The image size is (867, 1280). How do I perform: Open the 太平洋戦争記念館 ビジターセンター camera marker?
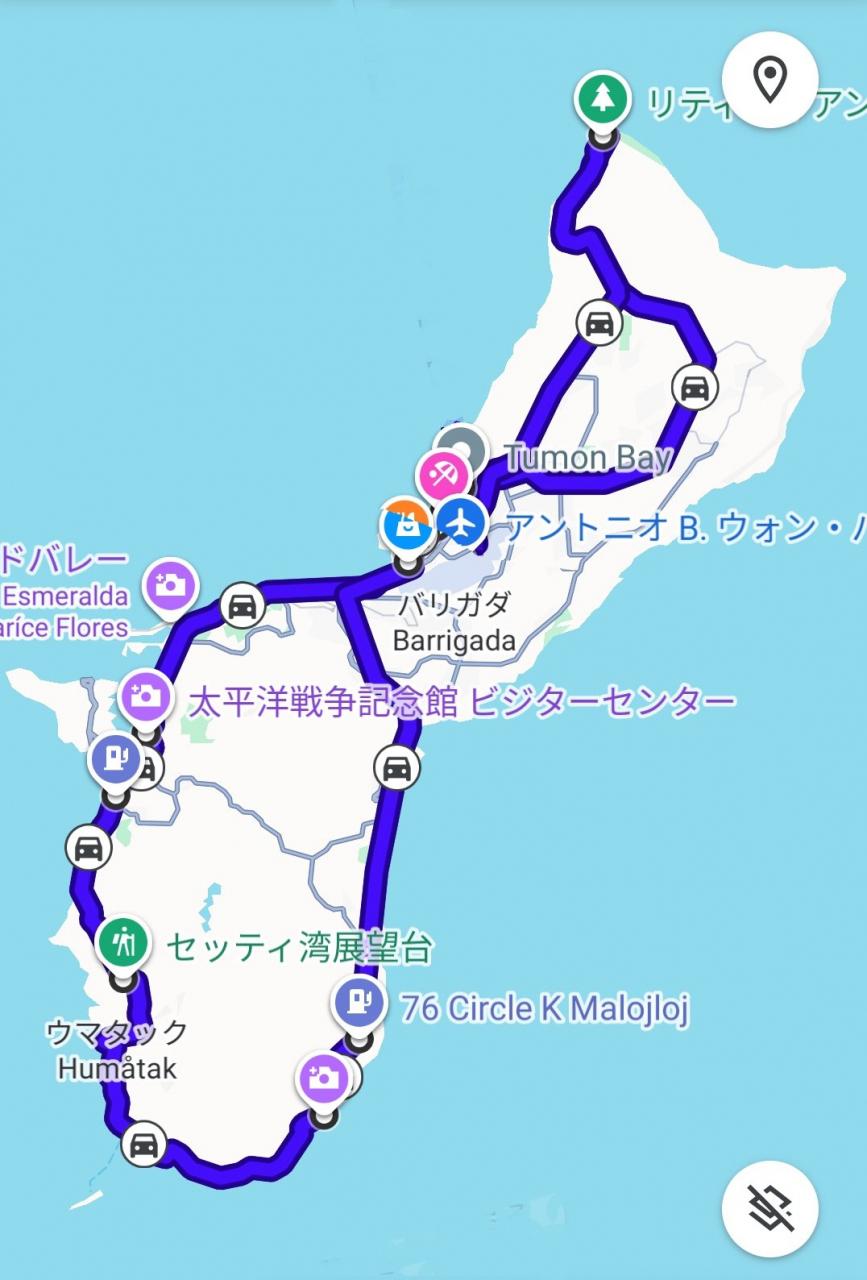146,693
